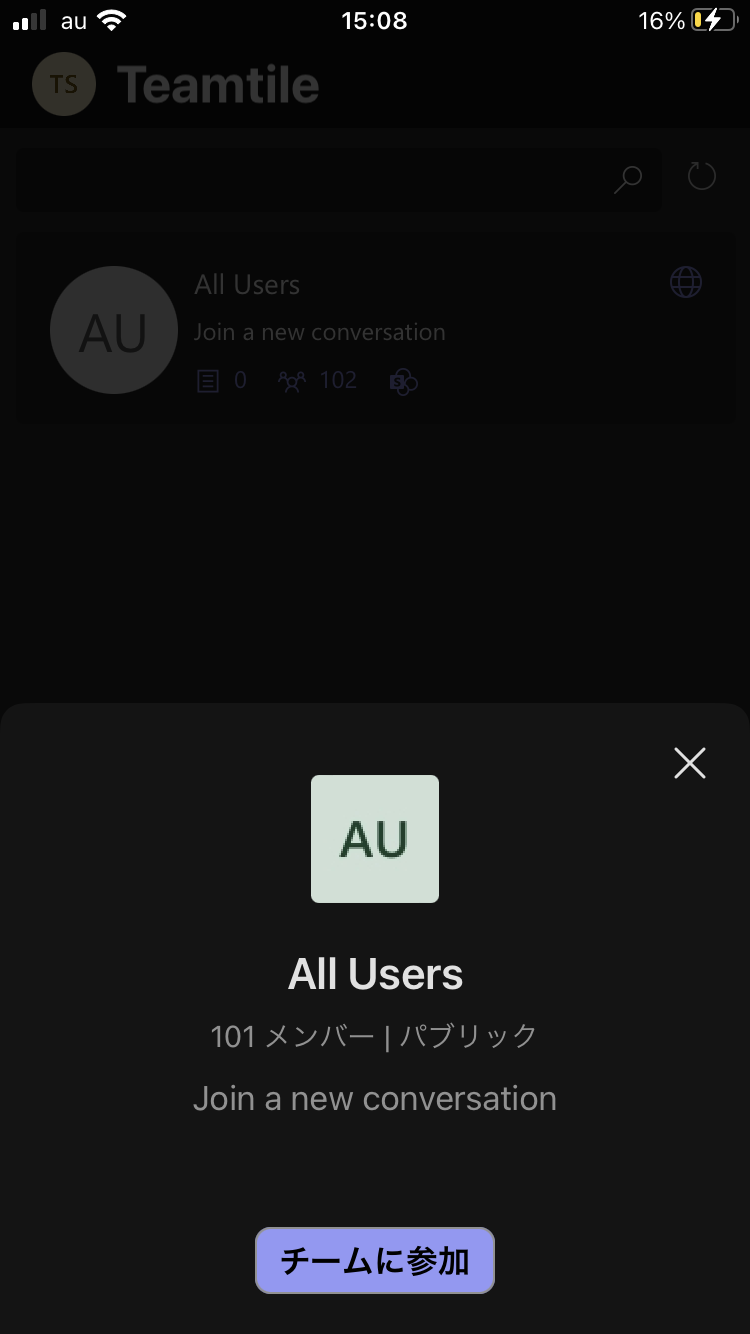This screenshot has height=1334, width=750.
Task: Click the globe icon on All Users card
Action: [x=685, y=282]
